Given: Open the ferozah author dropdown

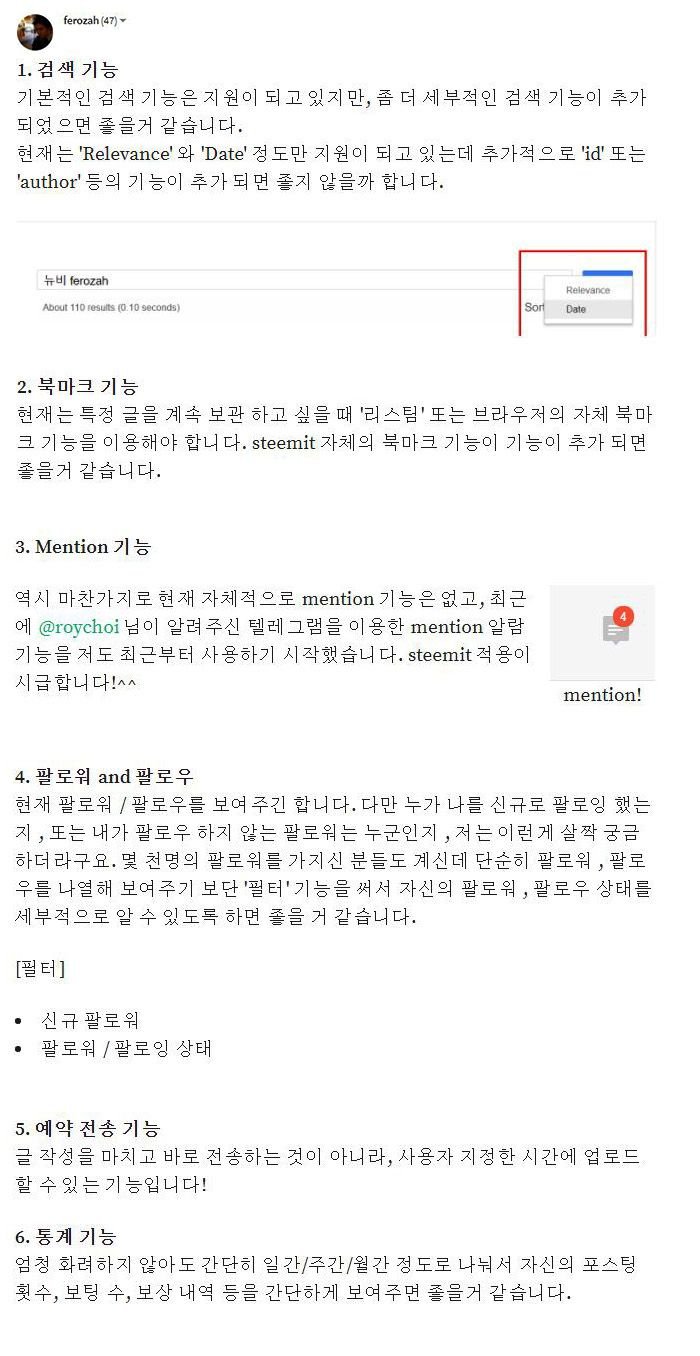Looking at the screenshot, I should (123, 21).
